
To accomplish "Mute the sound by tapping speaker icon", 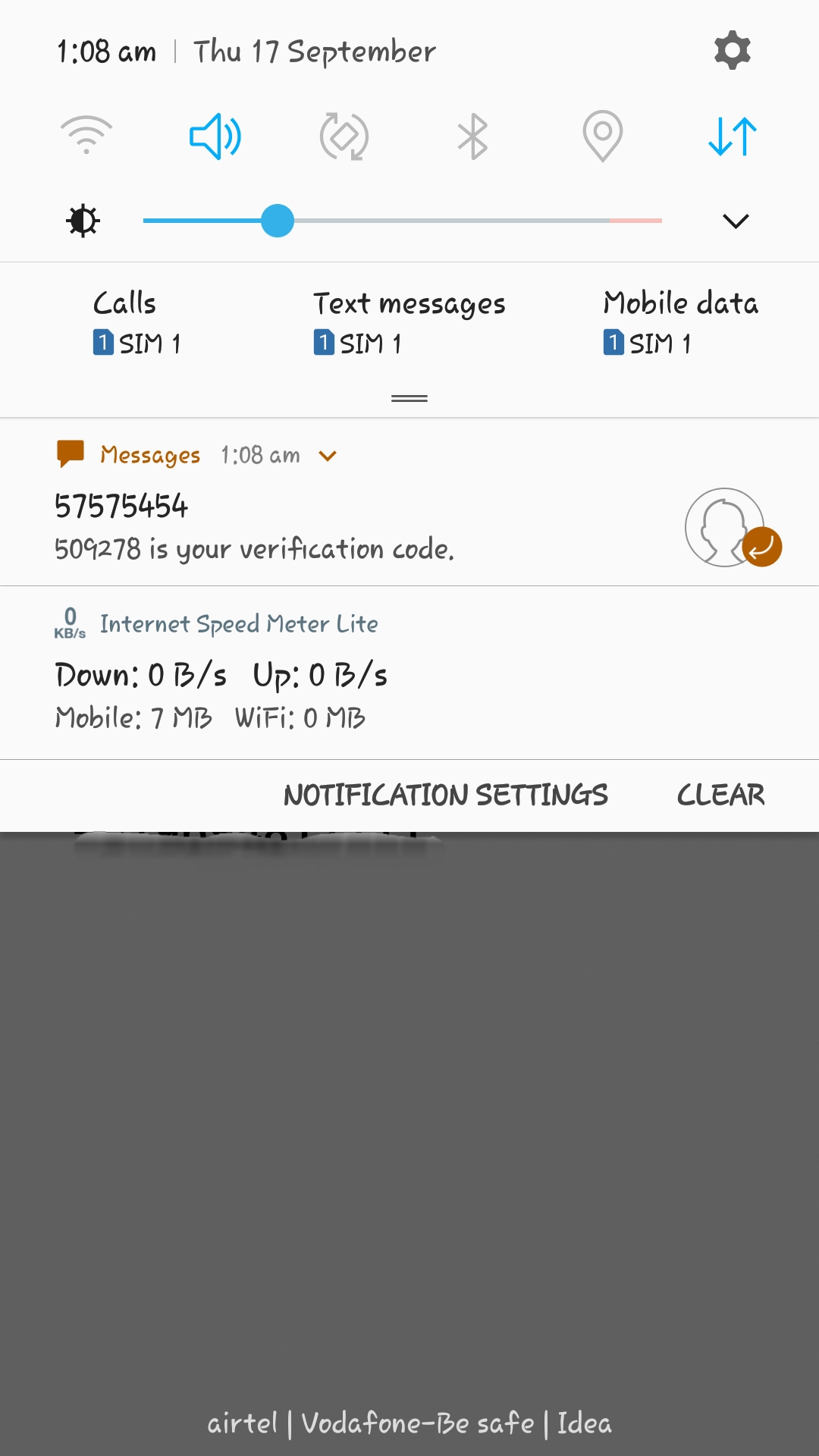I will tap(215, 136).
